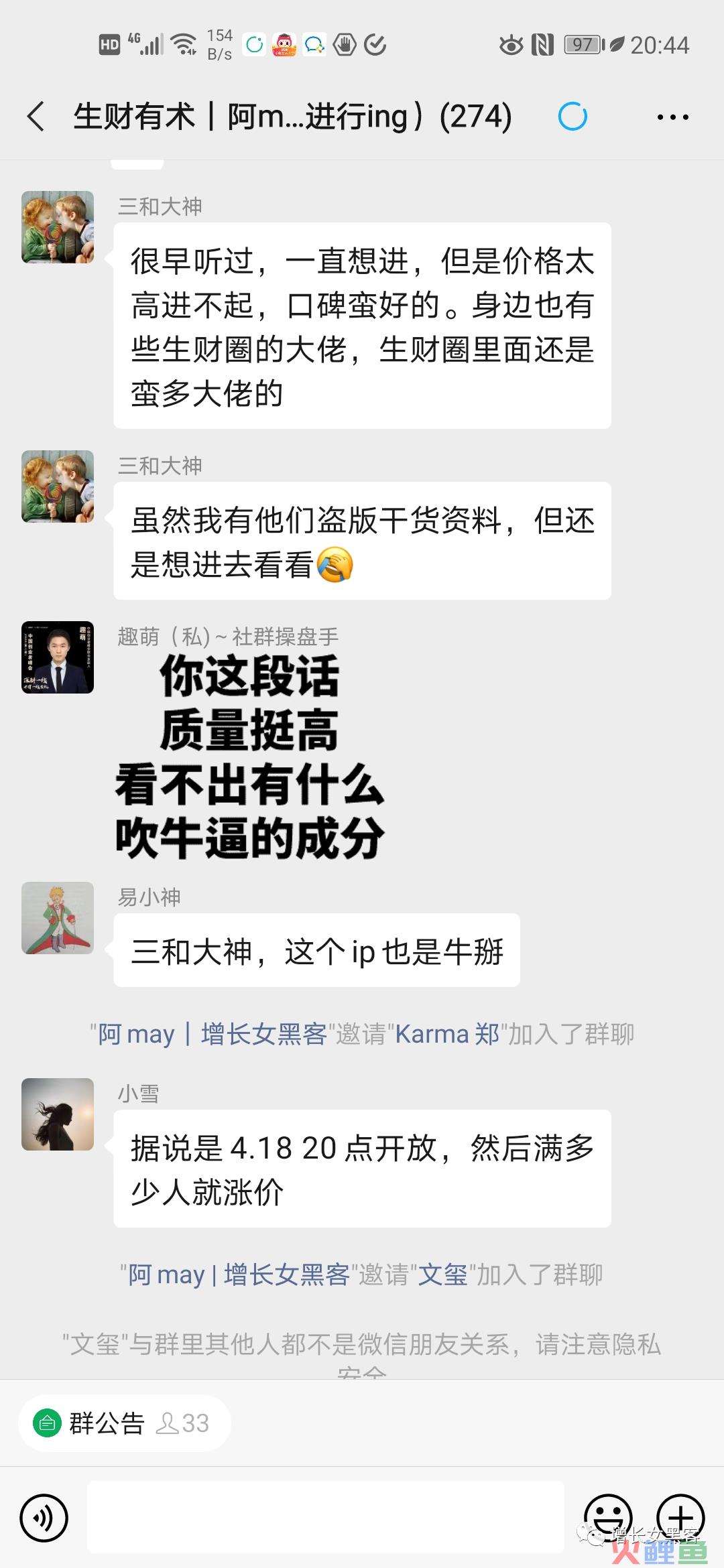724x1568 pixels.
Task: Switch to voice message input
Action: 44,1518
